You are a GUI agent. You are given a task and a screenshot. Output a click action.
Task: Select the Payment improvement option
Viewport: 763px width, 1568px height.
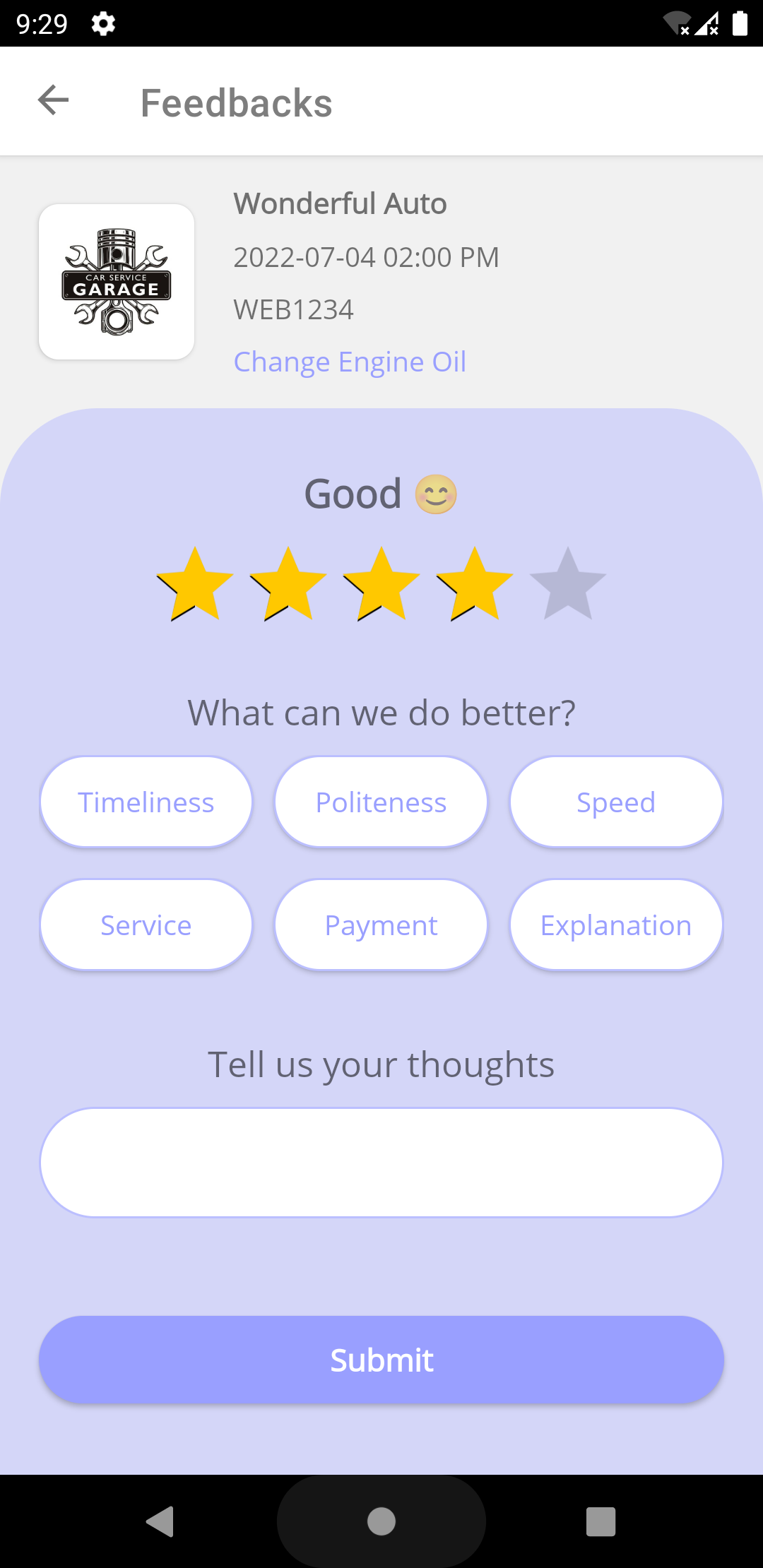pos(381,924)
